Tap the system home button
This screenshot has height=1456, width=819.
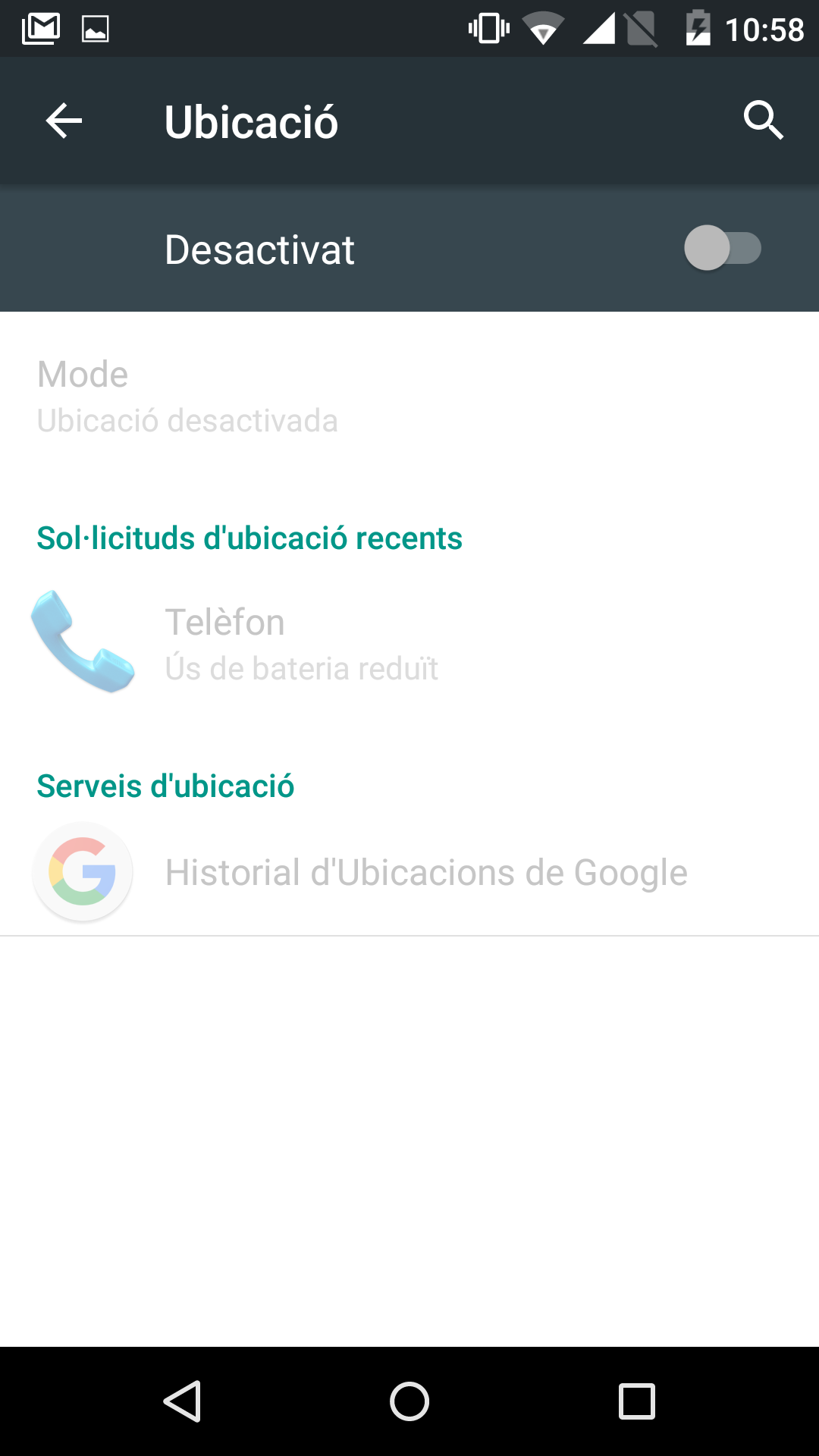tap(409, 1401)
